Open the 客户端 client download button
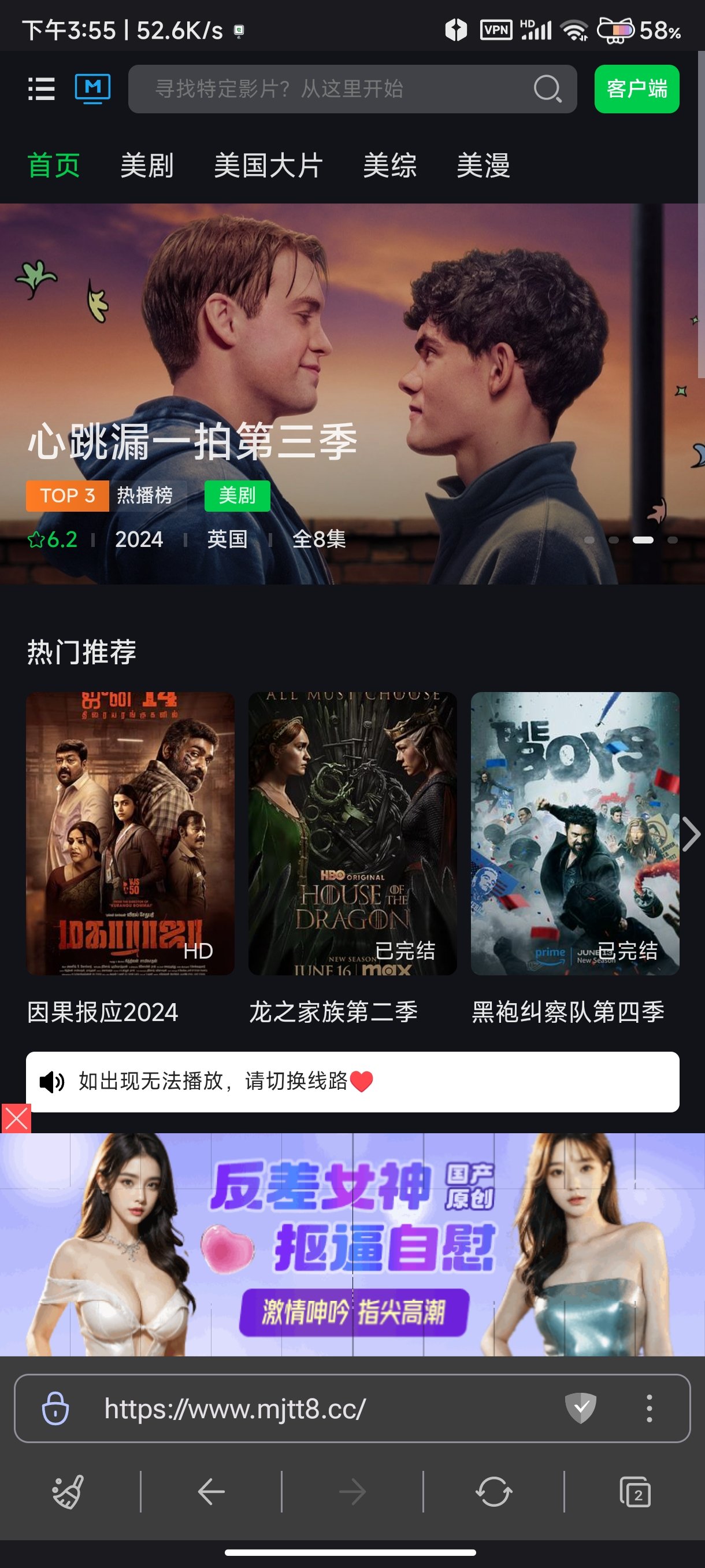Image resolution: width=705 pixels, height=1568 pixels. point(636,89)
